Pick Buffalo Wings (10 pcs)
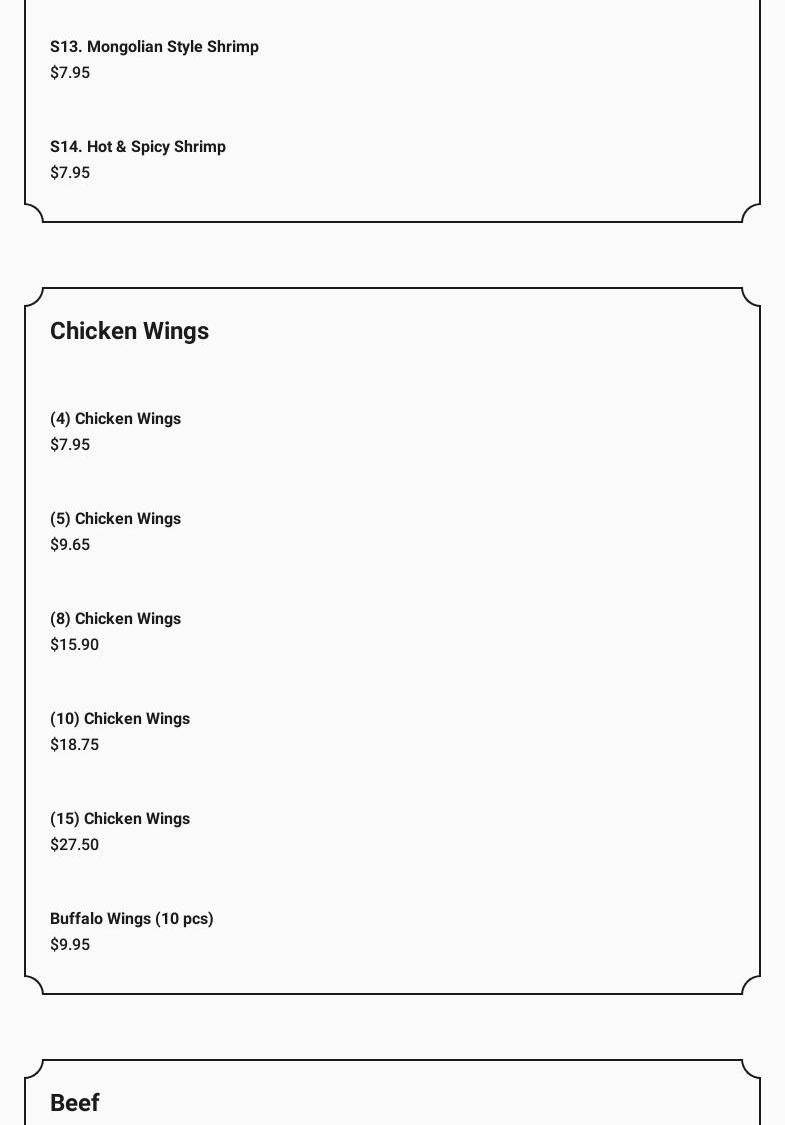Screen dimensions: 785x1125 coord(132,919)
